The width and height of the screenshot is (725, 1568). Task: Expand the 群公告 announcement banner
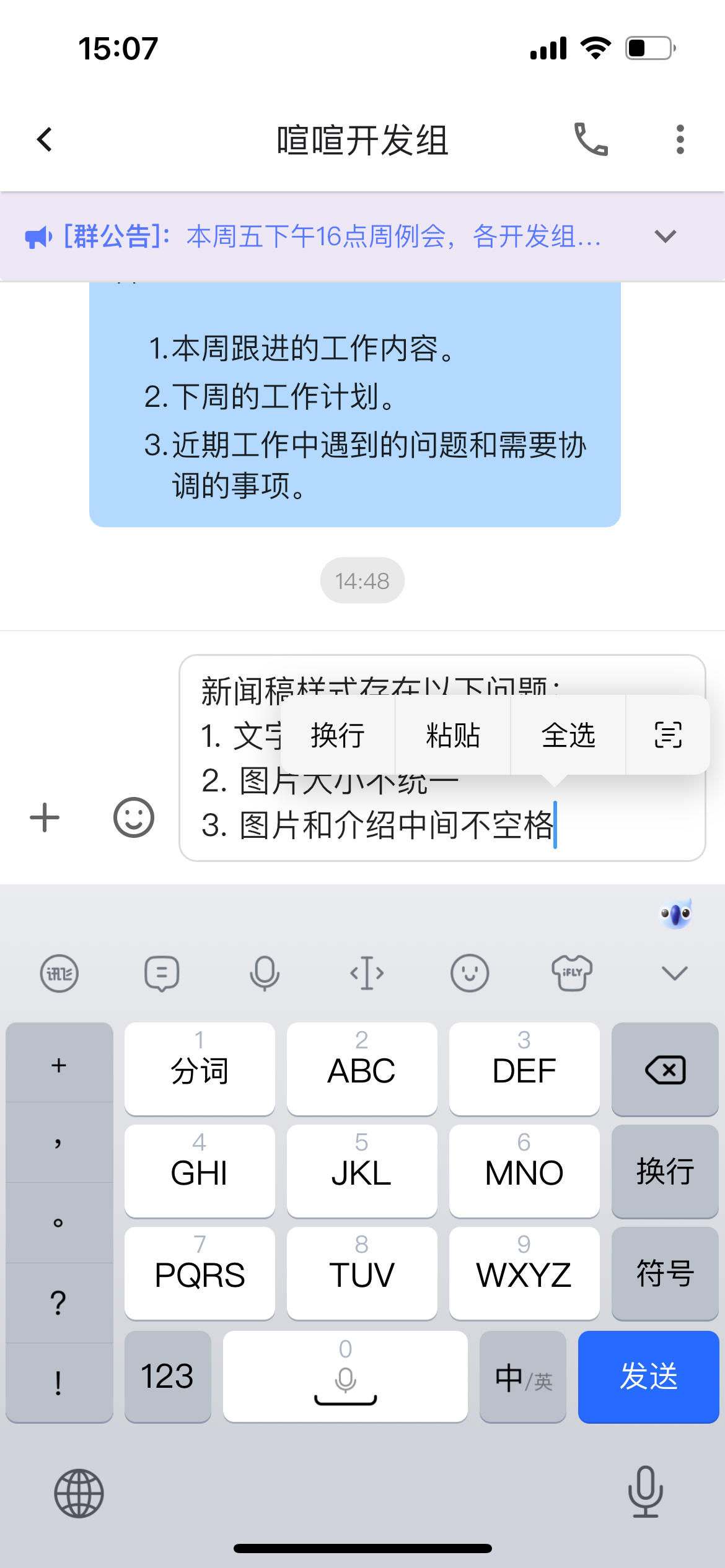coord(665,236)
